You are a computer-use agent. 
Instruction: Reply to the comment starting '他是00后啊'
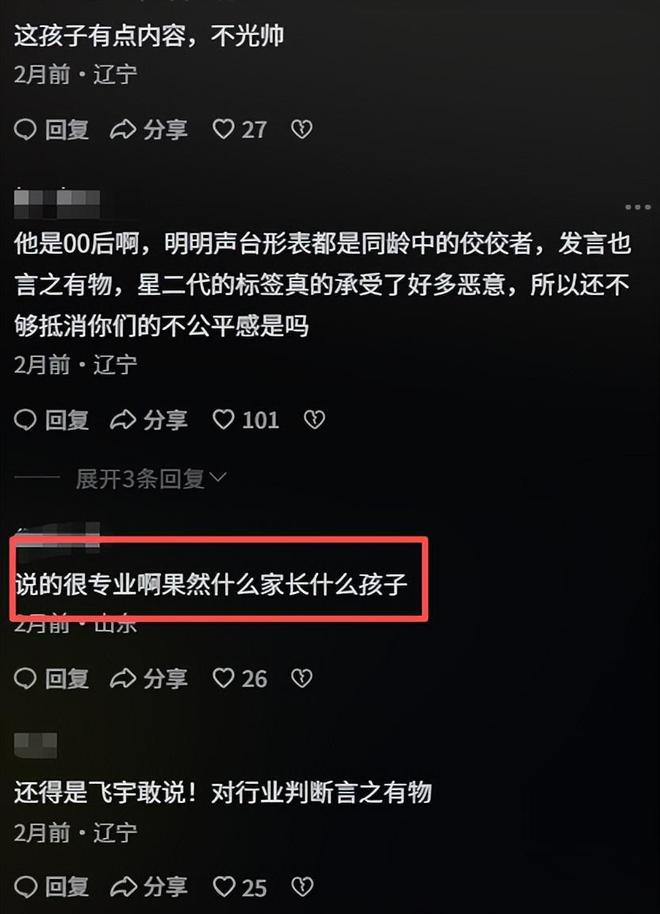52,420
